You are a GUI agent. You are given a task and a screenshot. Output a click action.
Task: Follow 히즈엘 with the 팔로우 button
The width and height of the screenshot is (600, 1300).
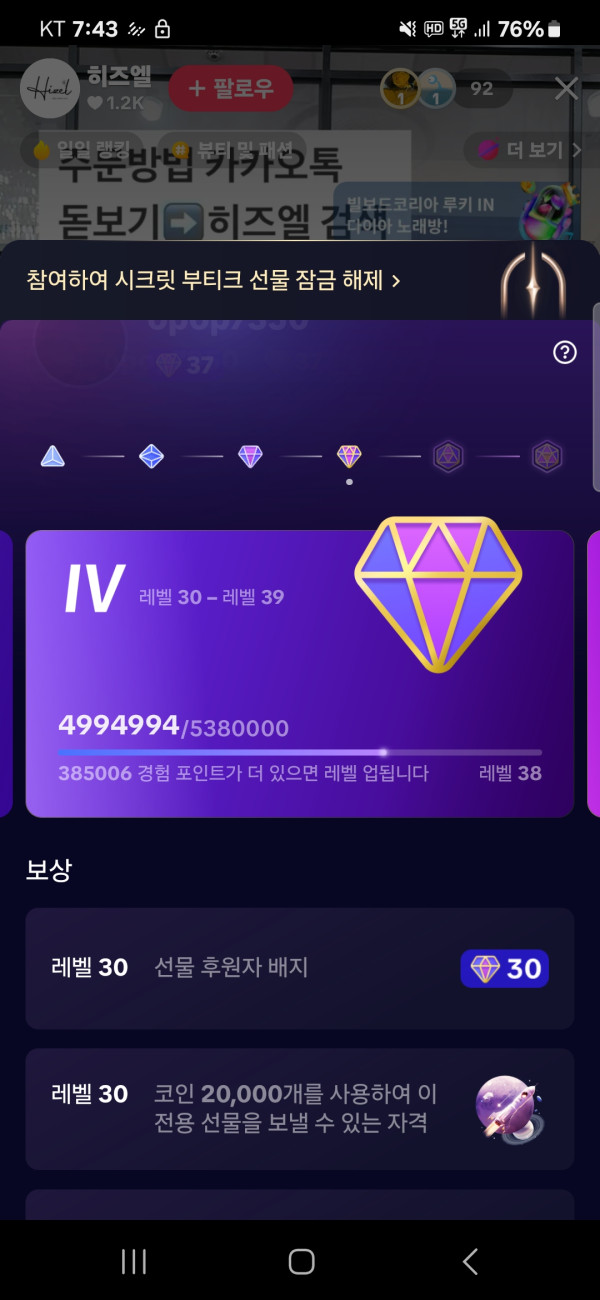(x=230, y=89)
